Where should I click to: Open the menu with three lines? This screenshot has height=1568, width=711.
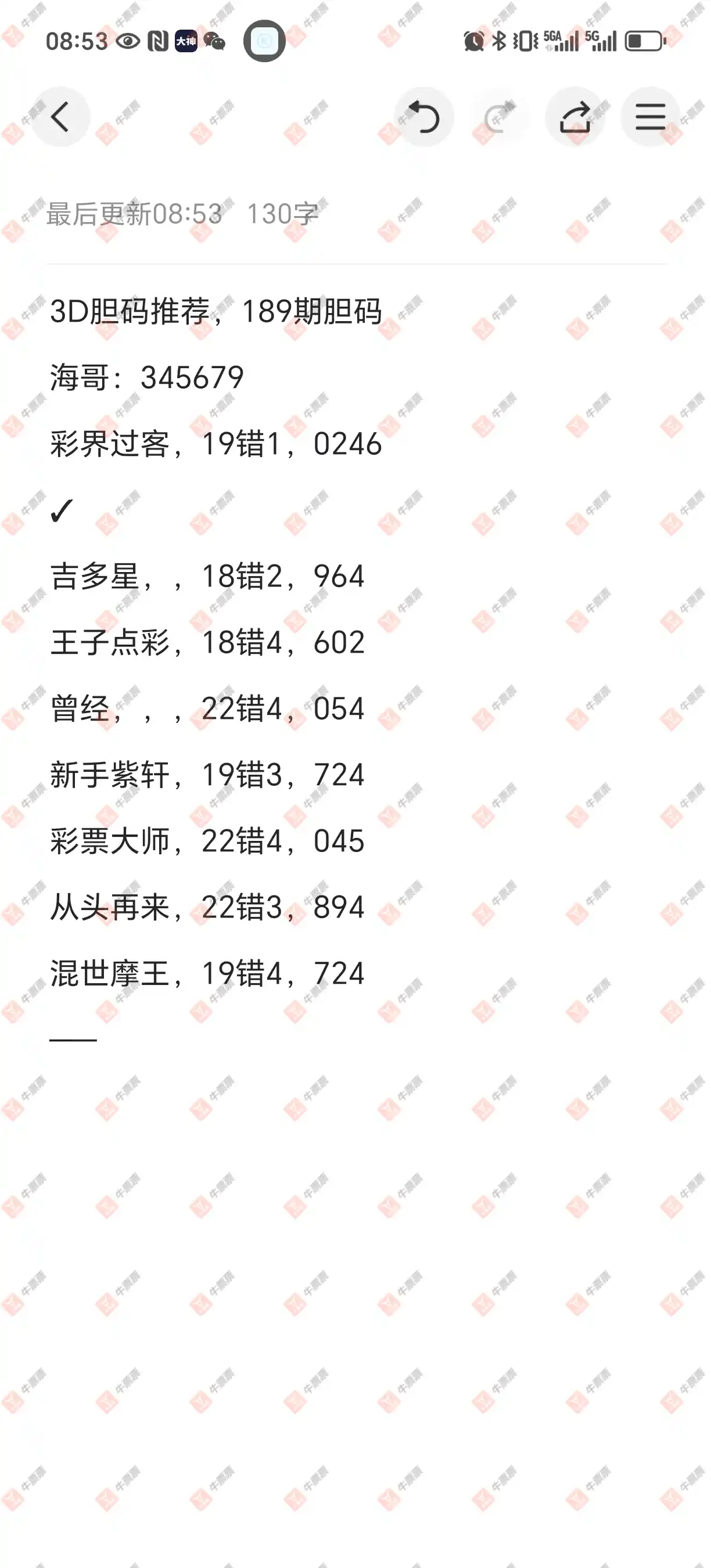[x=650, y=117]
